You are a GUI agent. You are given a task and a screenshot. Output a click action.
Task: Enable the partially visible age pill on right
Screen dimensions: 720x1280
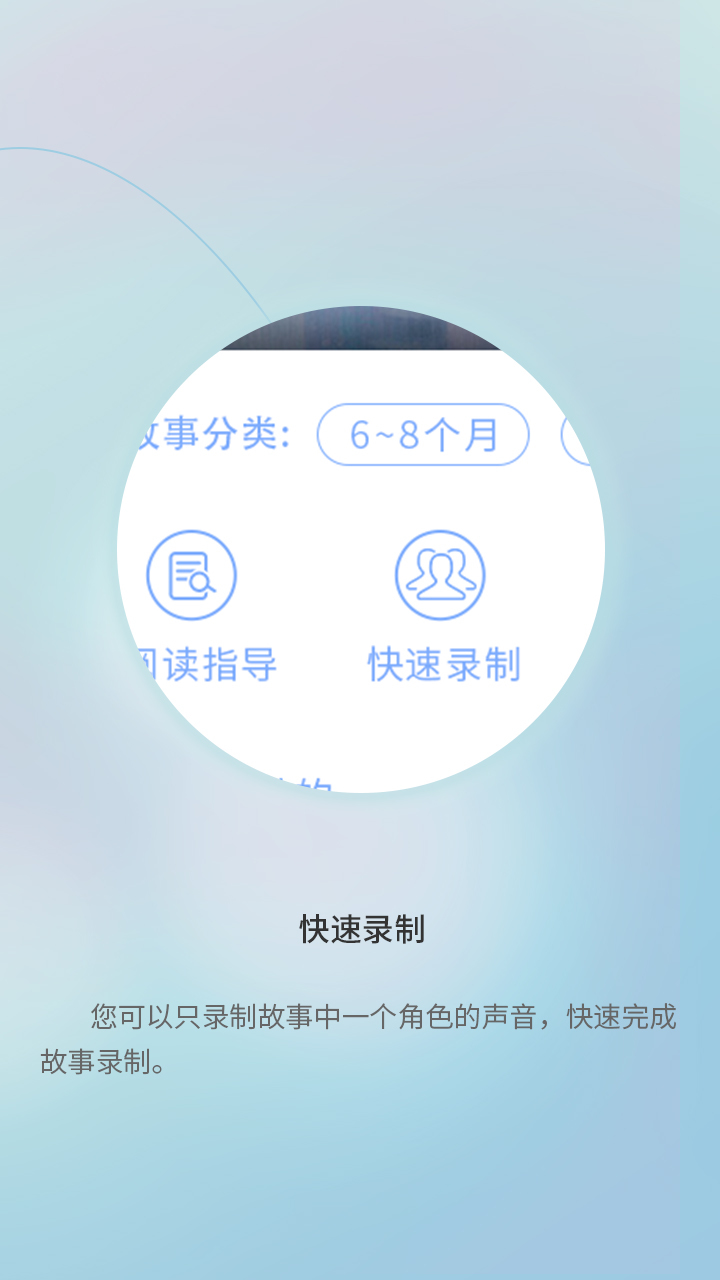point(580,434)
